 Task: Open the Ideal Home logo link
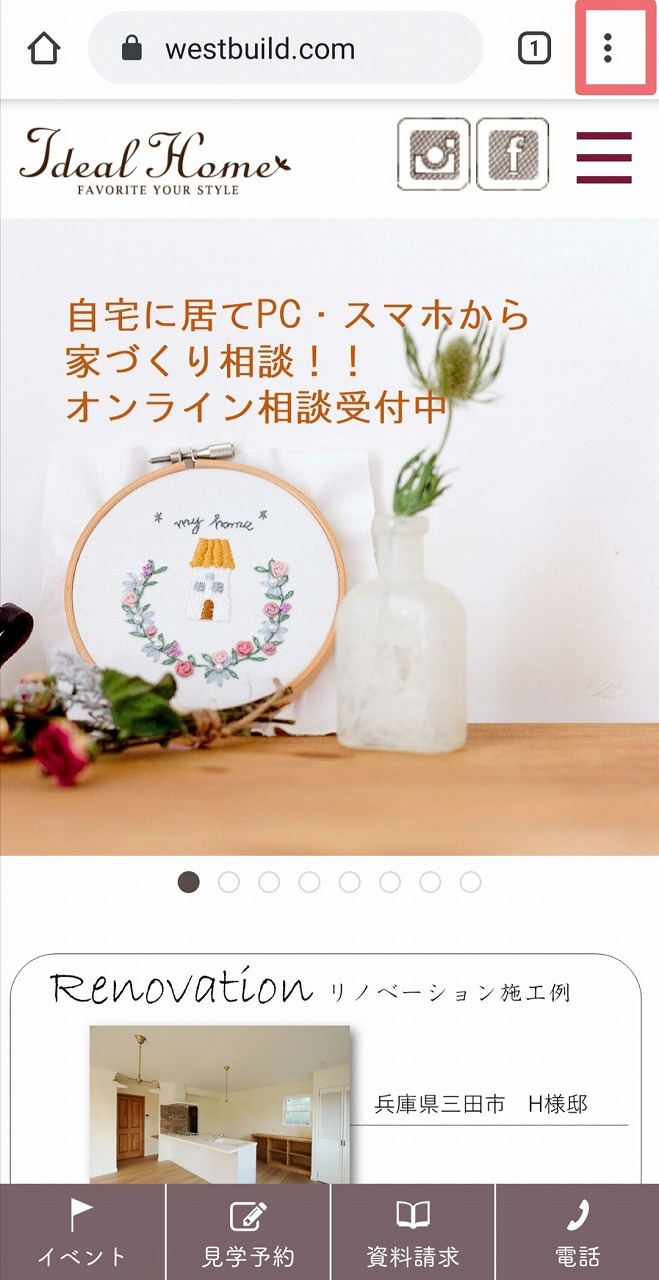click(x=155, y=159)
